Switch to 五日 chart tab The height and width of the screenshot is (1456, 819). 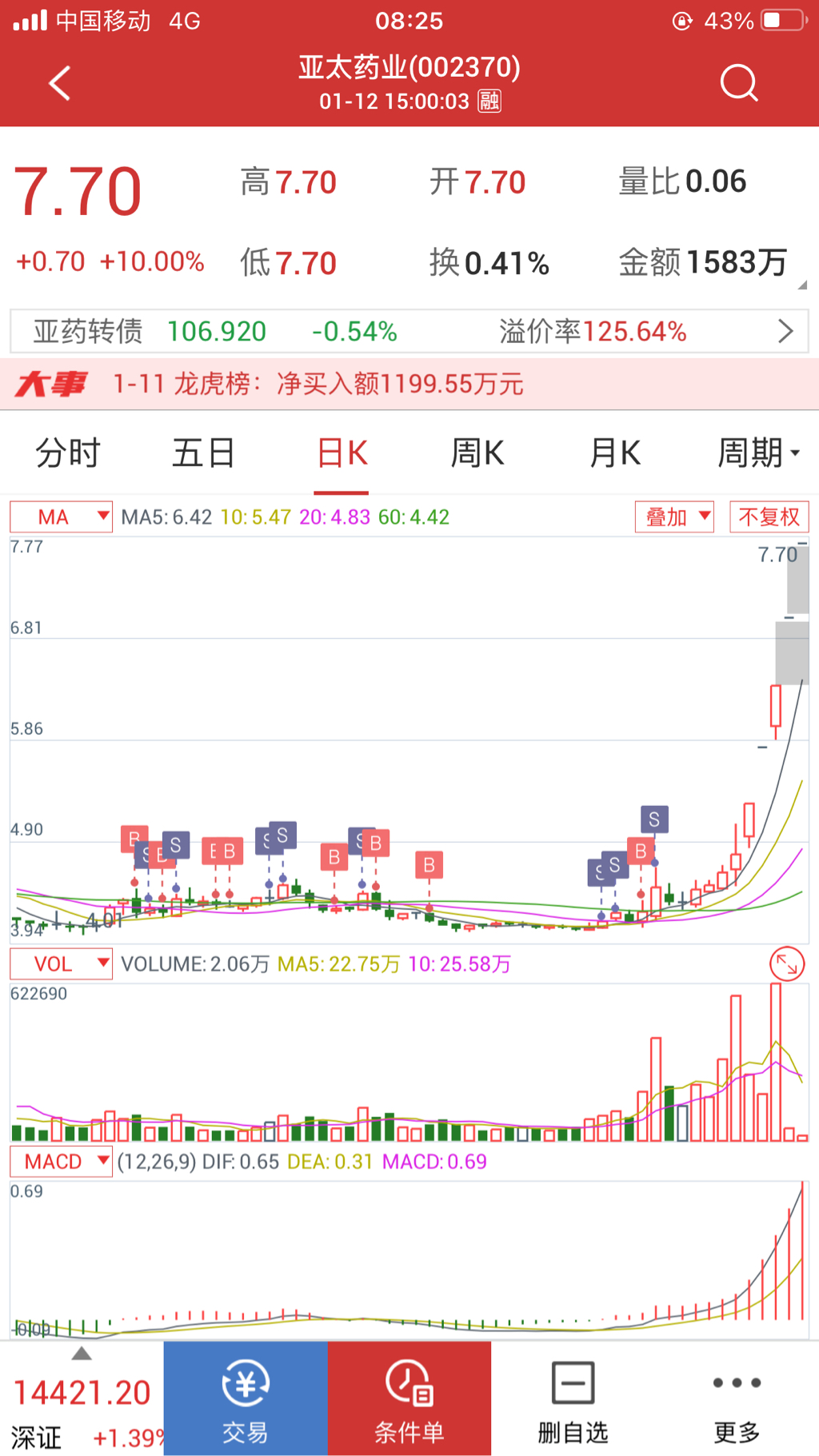pyautogui.click(x=203, y=453)
